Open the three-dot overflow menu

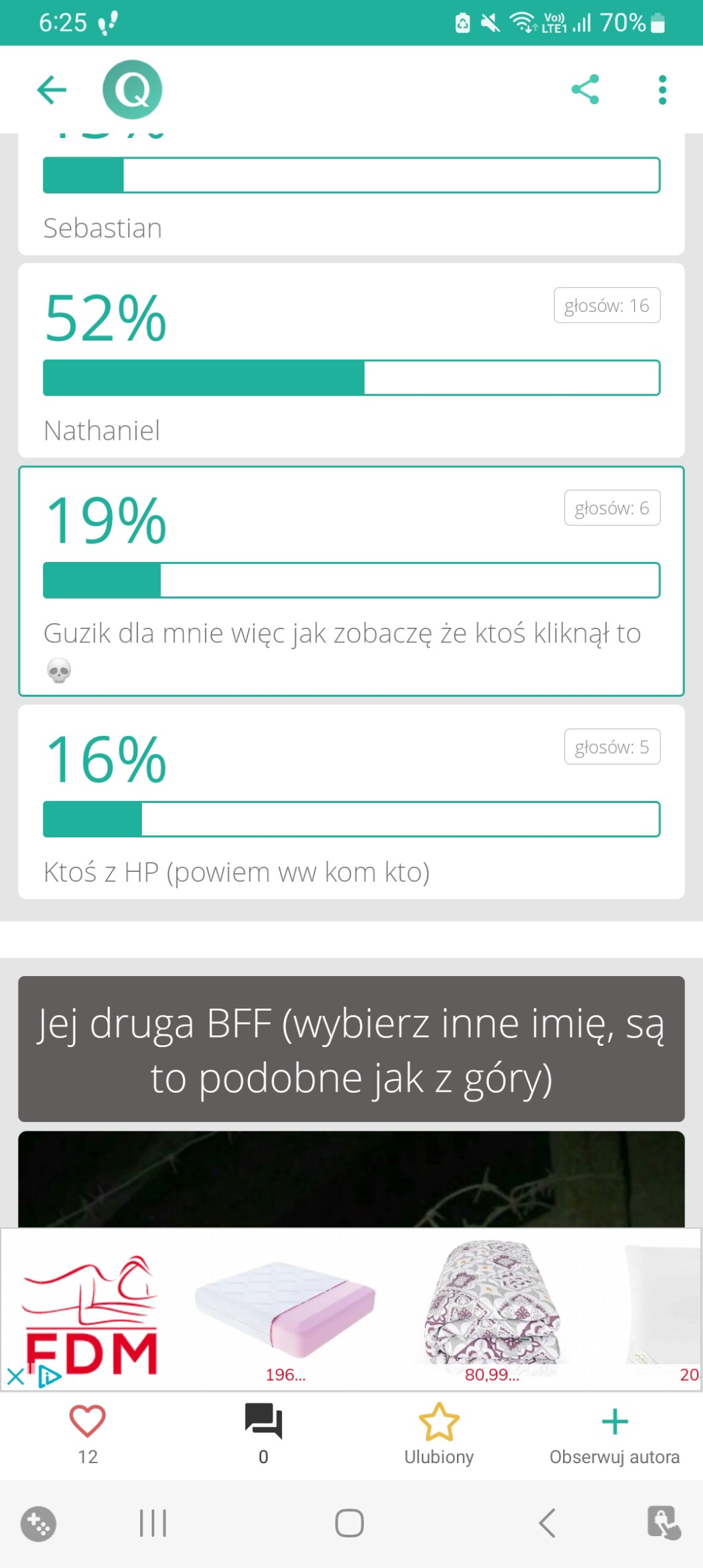coord(662,90)
